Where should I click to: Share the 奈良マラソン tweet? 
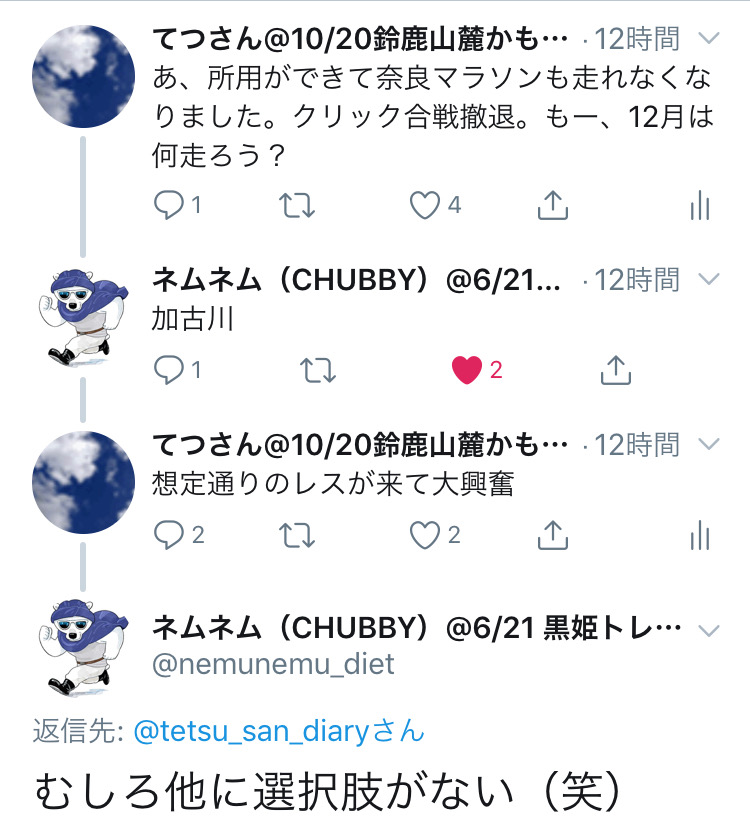tap(552, 206)
